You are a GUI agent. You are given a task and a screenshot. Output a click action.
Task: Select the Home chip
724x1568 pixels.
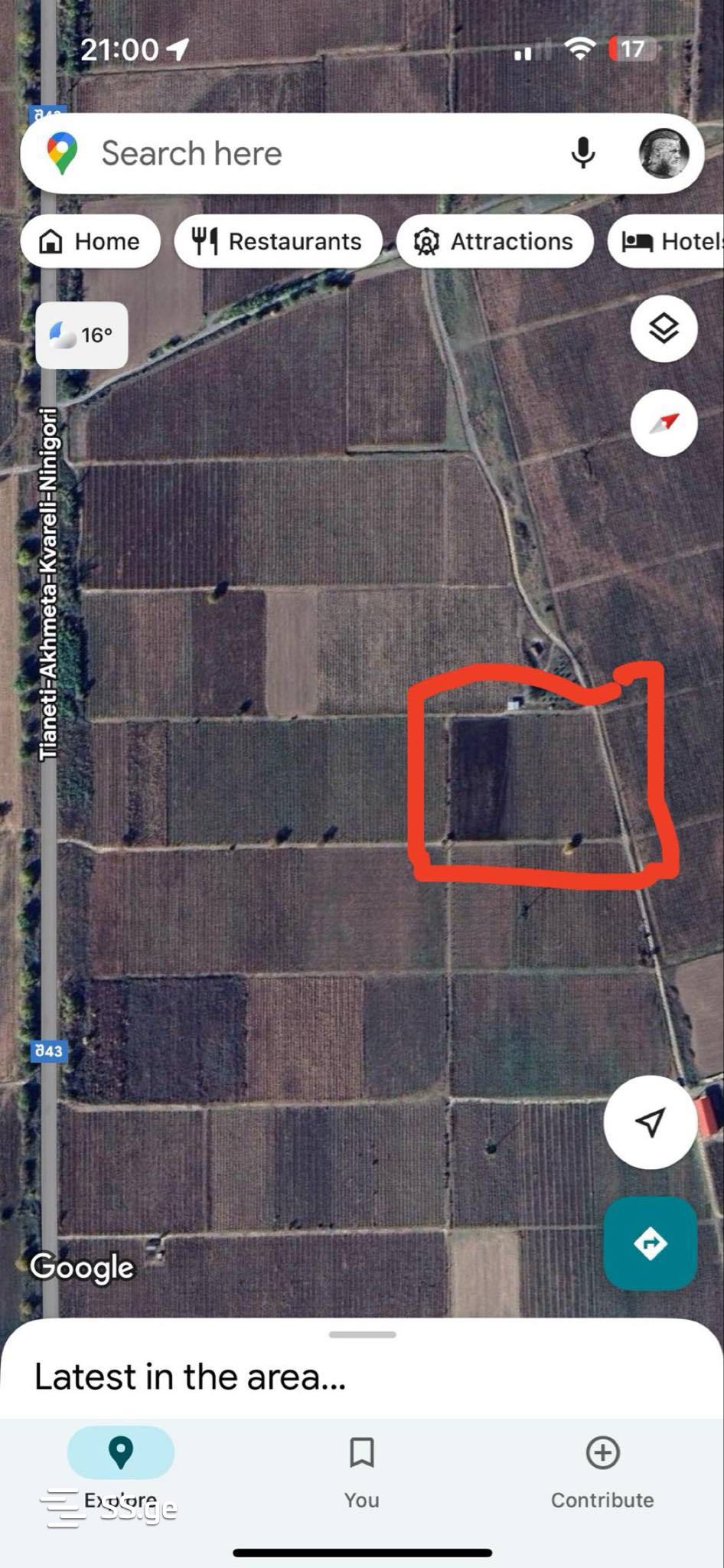pos(91,242)
